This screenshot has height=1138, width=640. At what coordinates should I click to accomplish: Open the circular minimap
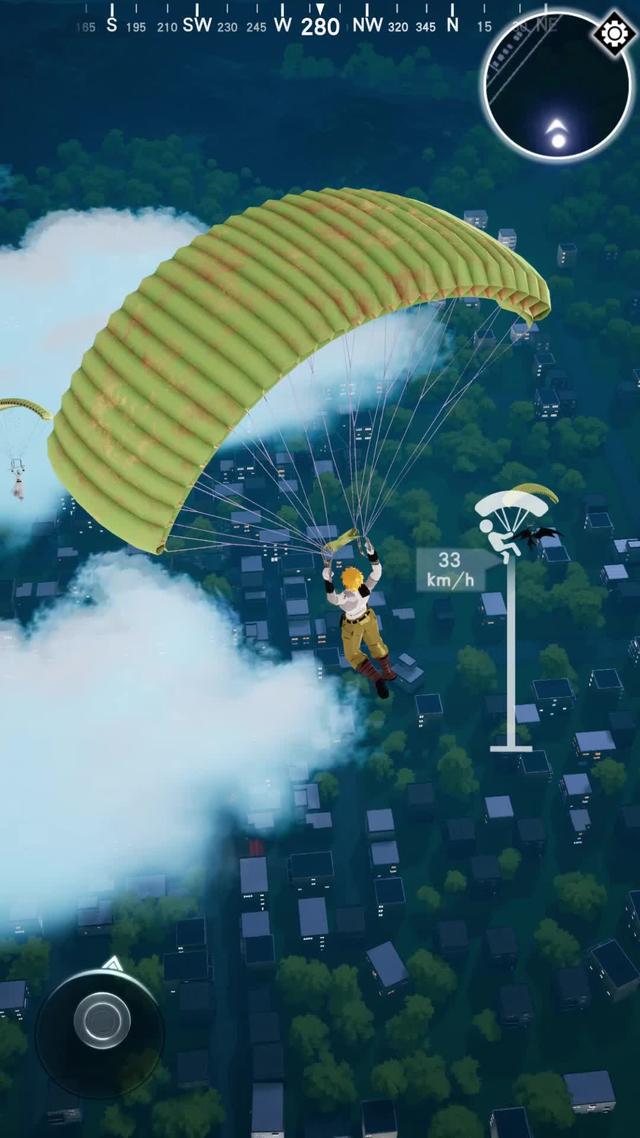tap(556, 87)
